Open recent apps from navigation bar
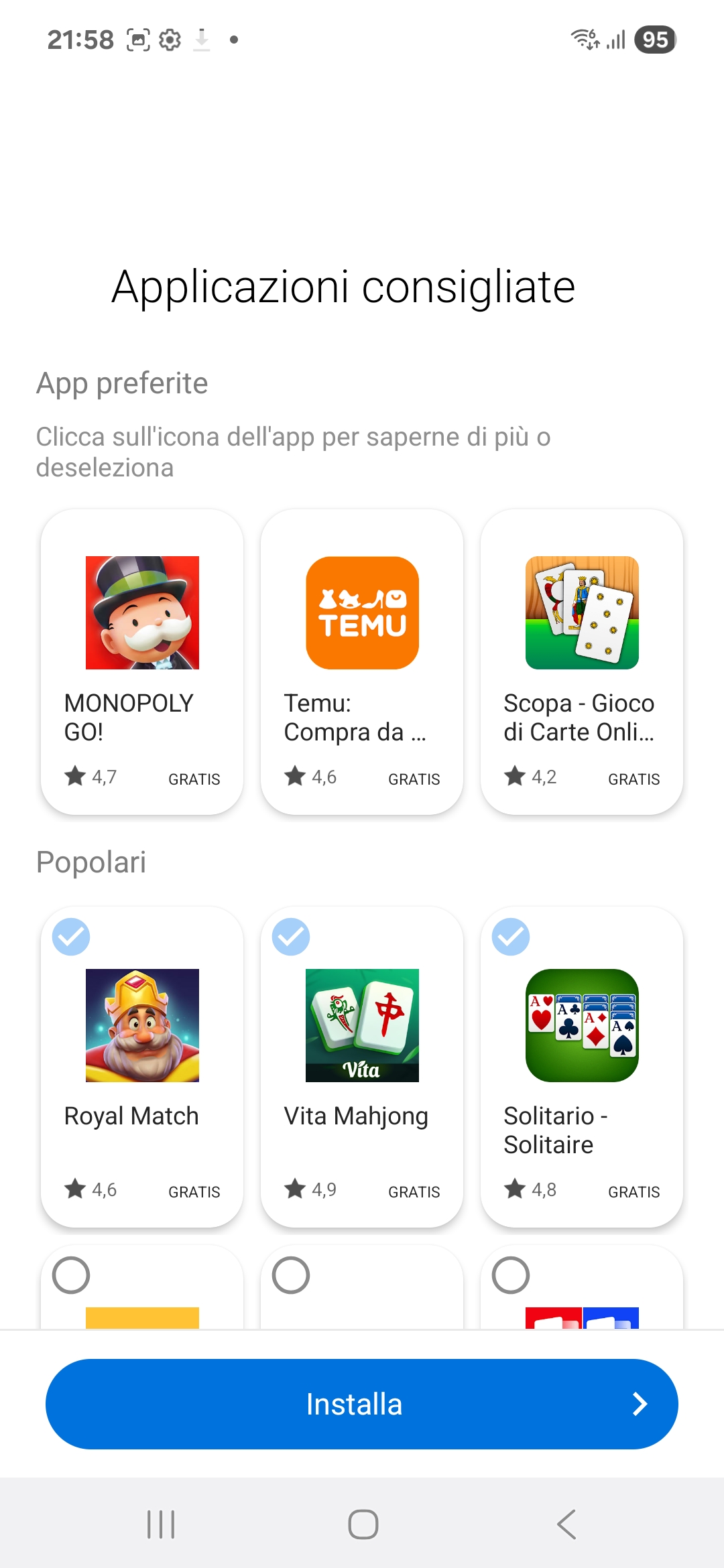The image size is (724, 1568). click(x=161, y=1524)
